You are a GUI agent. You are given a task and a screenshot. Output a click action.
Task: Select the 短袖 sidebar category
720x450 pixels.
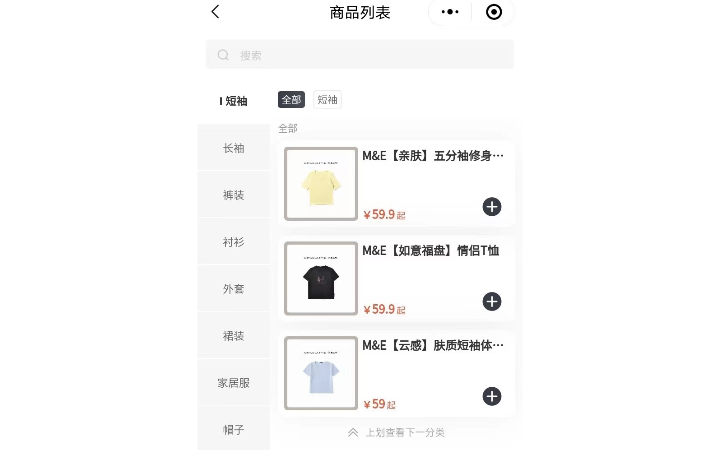[233, 101]
